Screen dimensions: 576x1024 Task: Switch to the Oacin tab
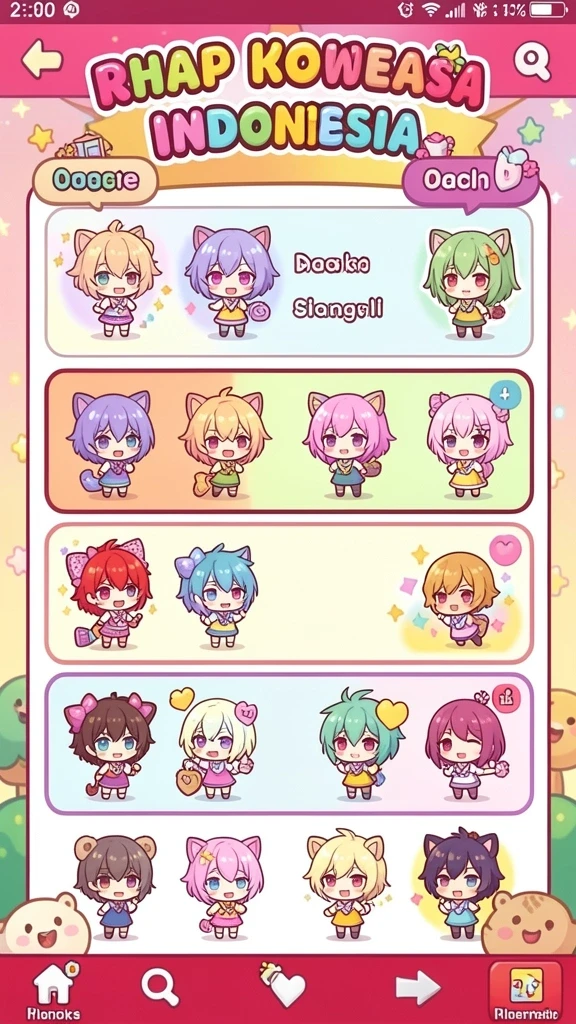[x=470, y=180]
